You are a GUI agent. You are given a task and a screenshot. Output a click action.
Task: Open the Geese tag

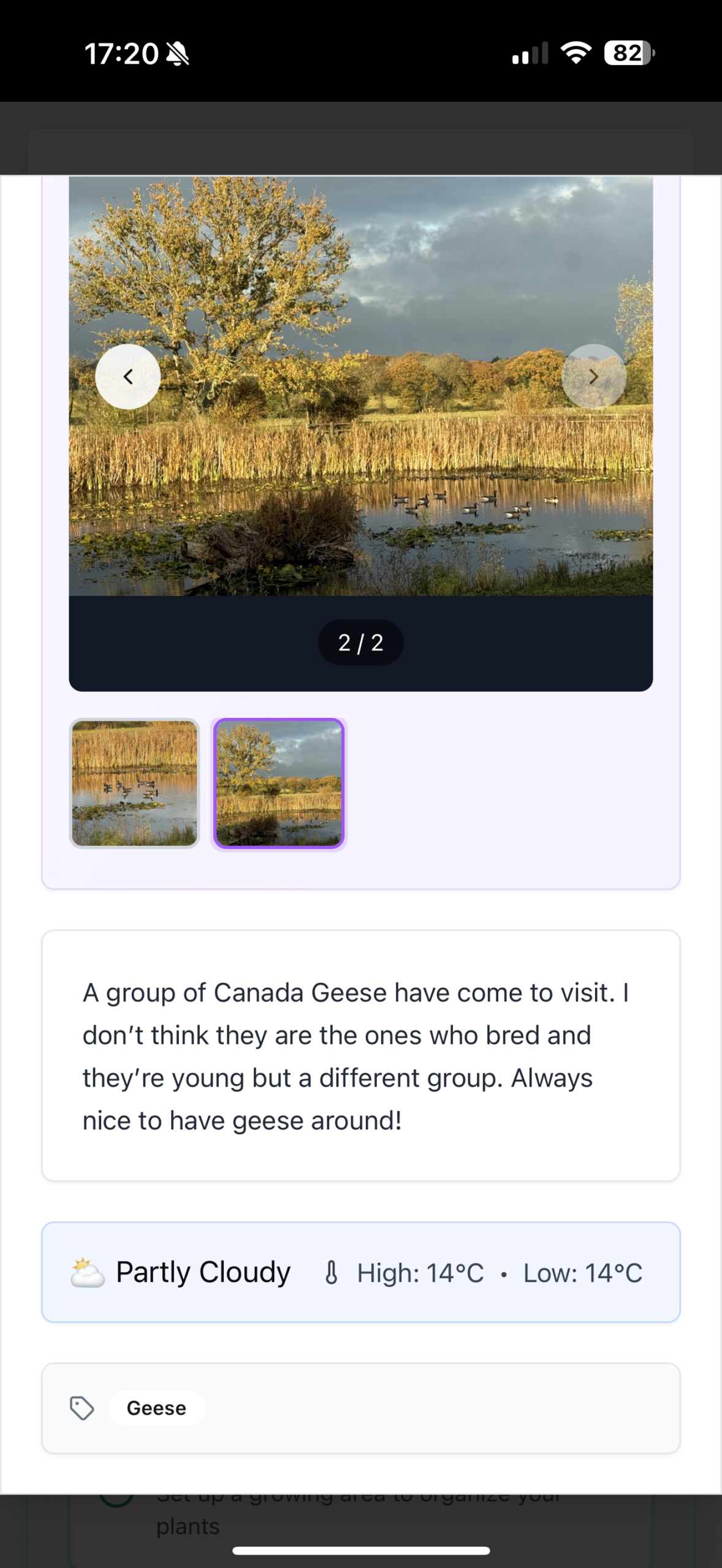coord(156,1408)
